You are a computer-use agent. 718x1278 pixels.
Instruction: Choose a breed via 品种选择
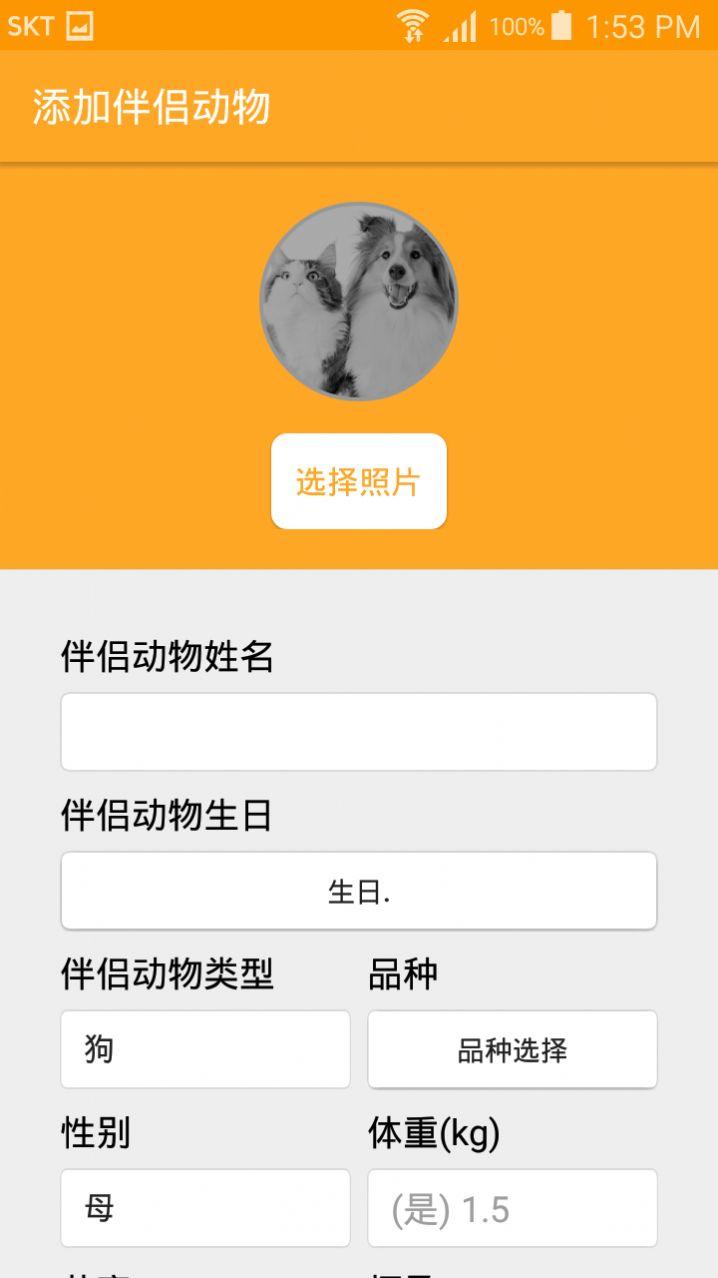[x=512, y=1049]
